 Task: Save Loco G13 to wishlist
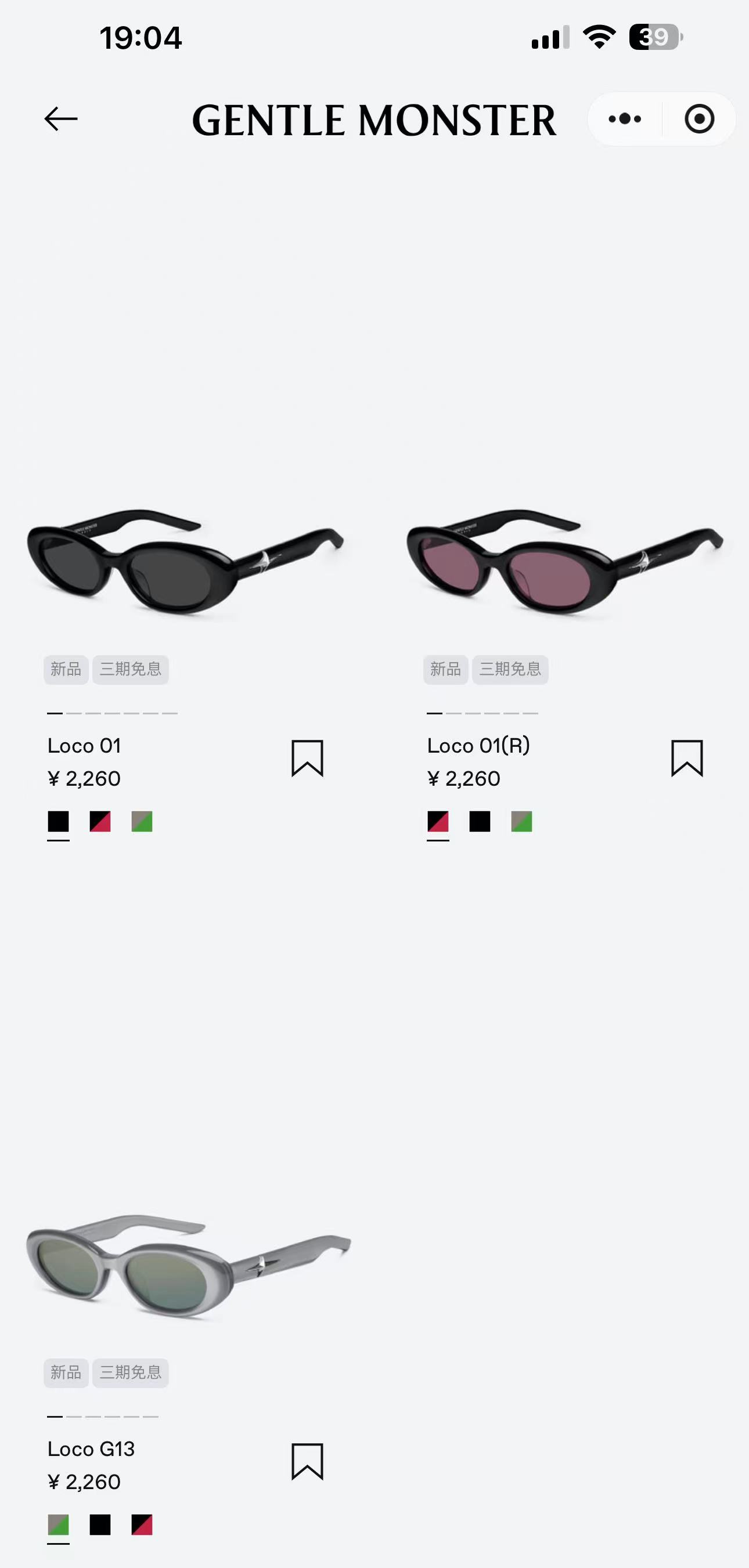pos(307,1461)
